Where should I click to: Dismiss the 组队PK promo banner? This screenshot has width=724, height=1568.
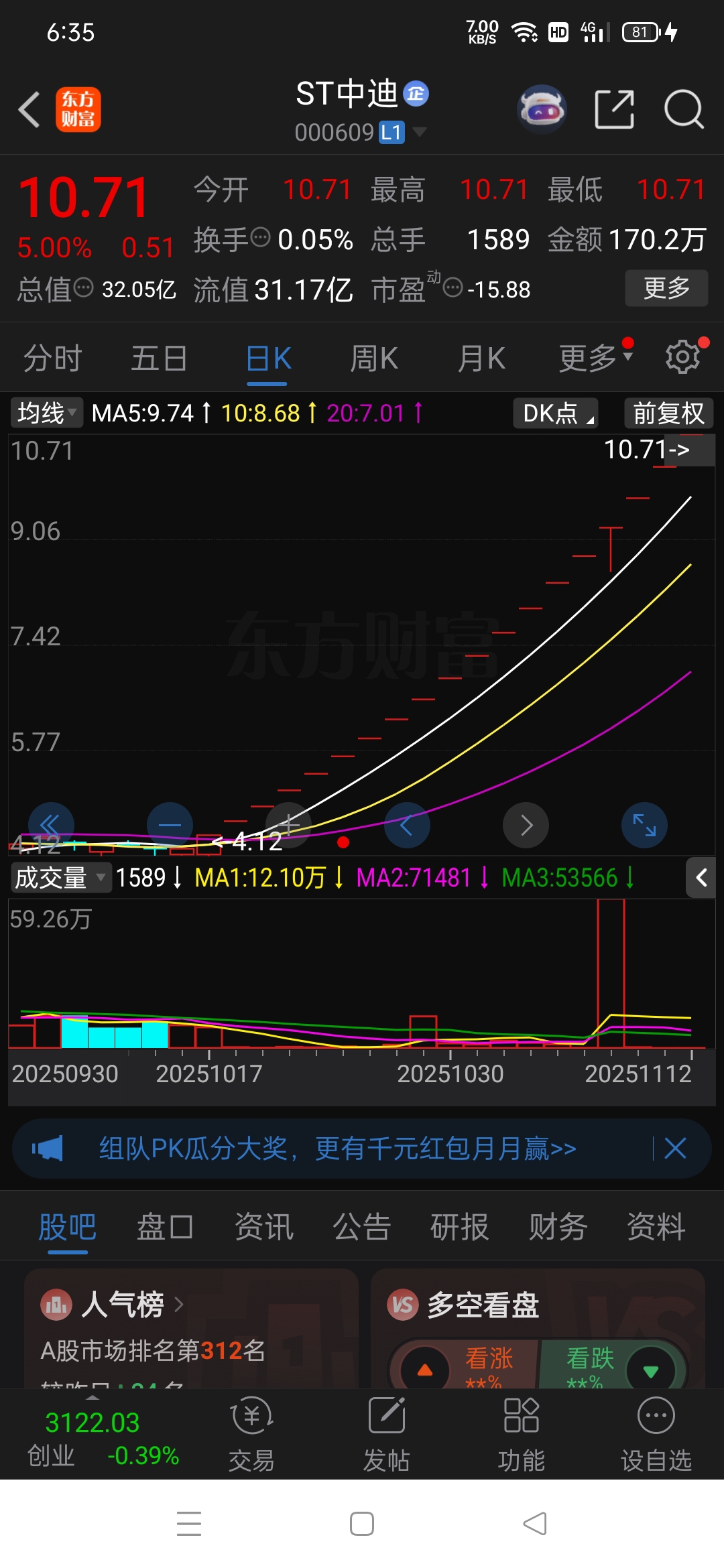tap(675, 1149)
